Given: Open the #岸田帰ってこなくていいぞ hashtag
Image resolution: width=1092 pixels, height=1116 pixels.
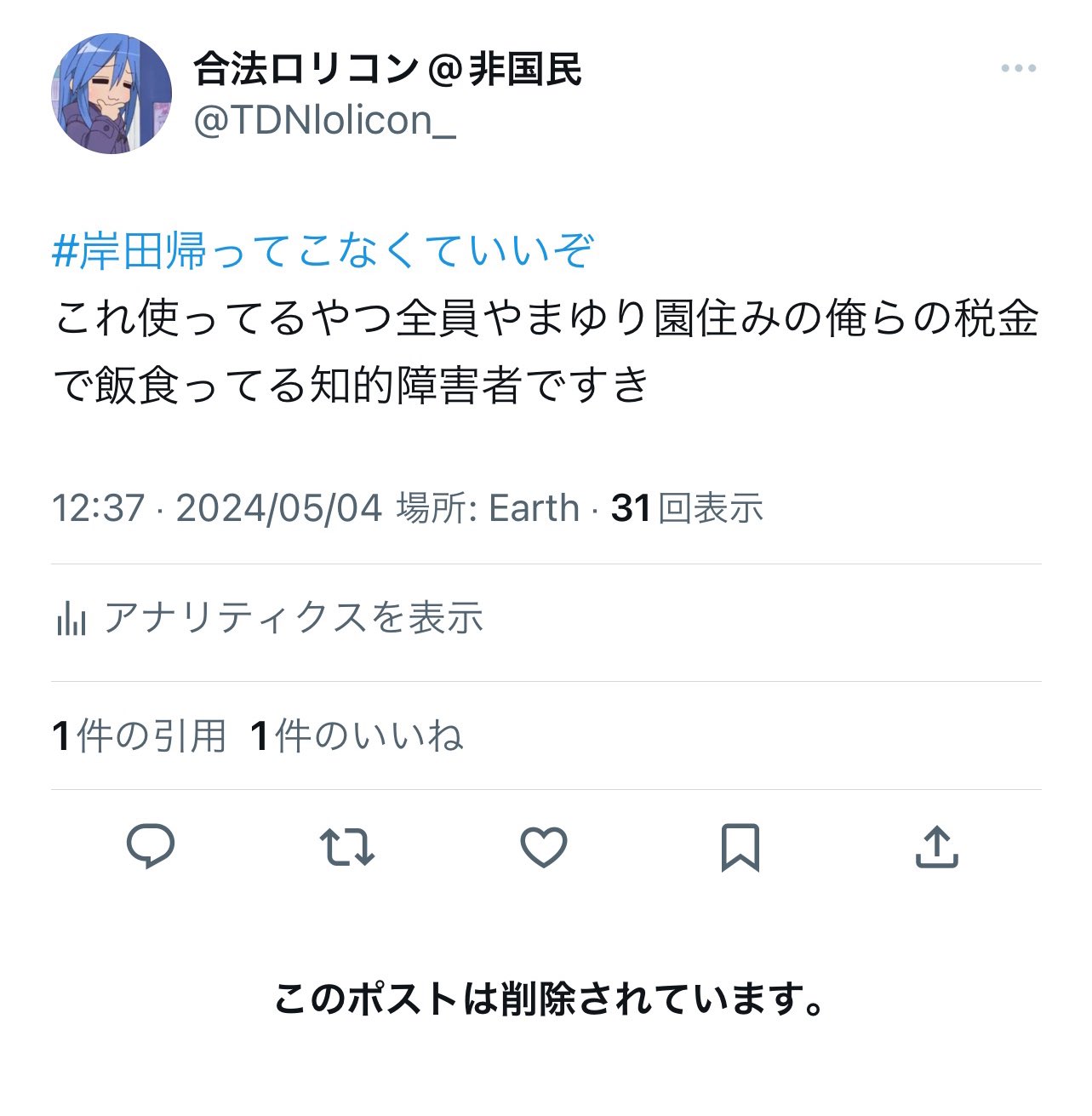Looking at the screenshot, I should [x=323, y=251].
